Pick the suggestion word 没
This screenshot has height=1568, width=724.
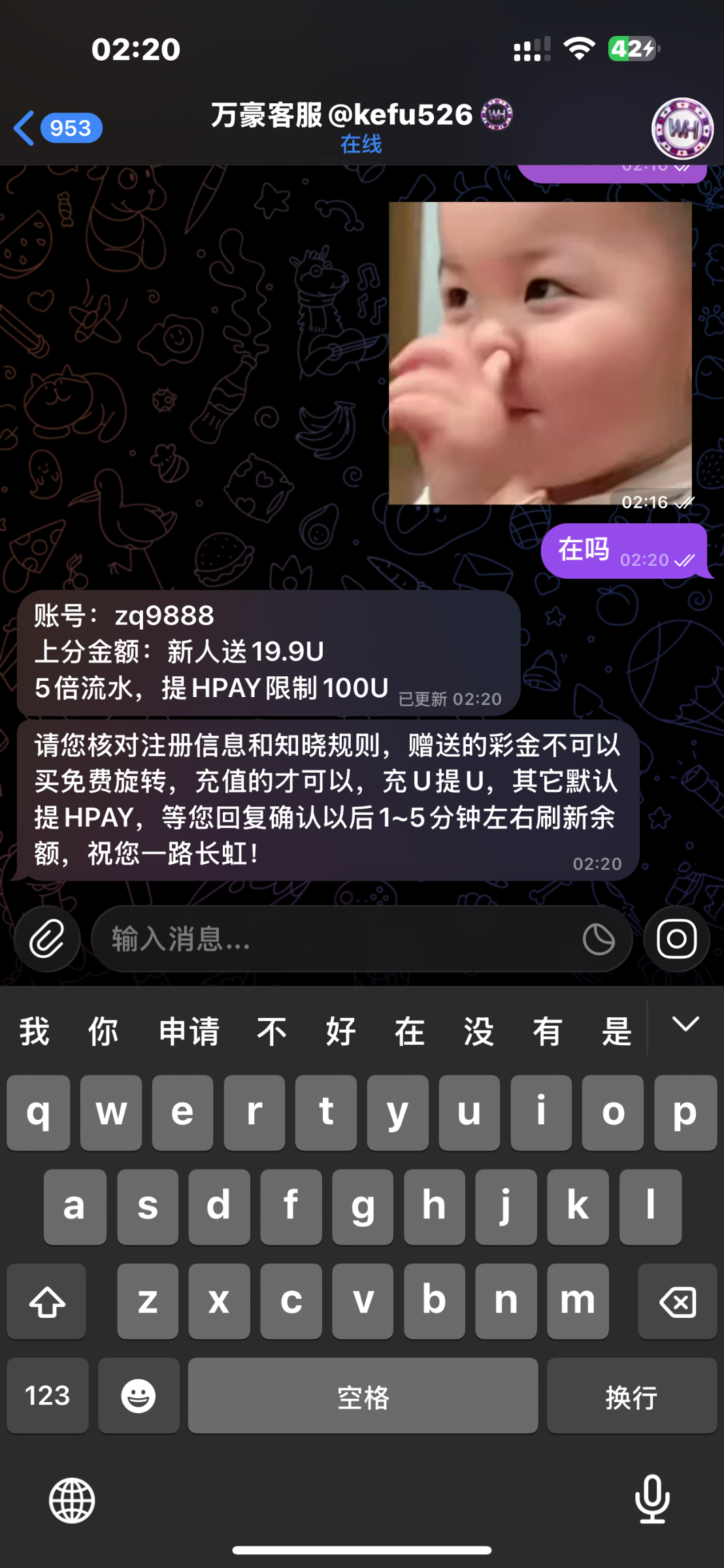(x=478, y=1032)
